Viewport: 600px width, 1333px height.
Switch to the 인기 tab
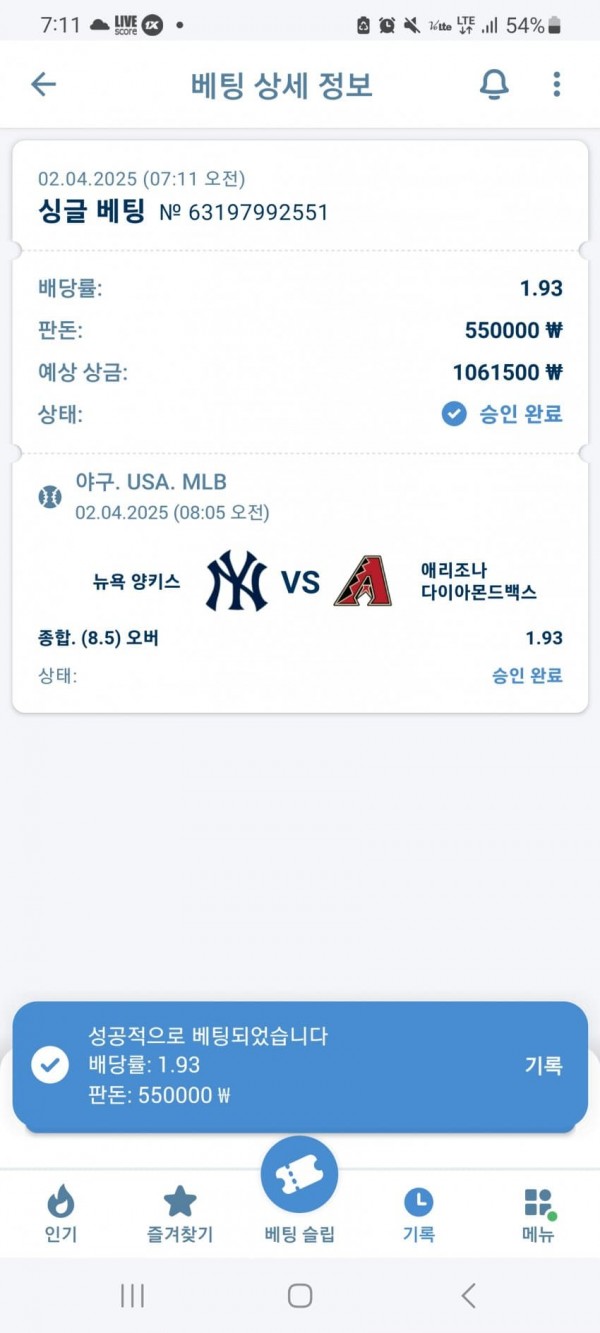point(61,1213)
